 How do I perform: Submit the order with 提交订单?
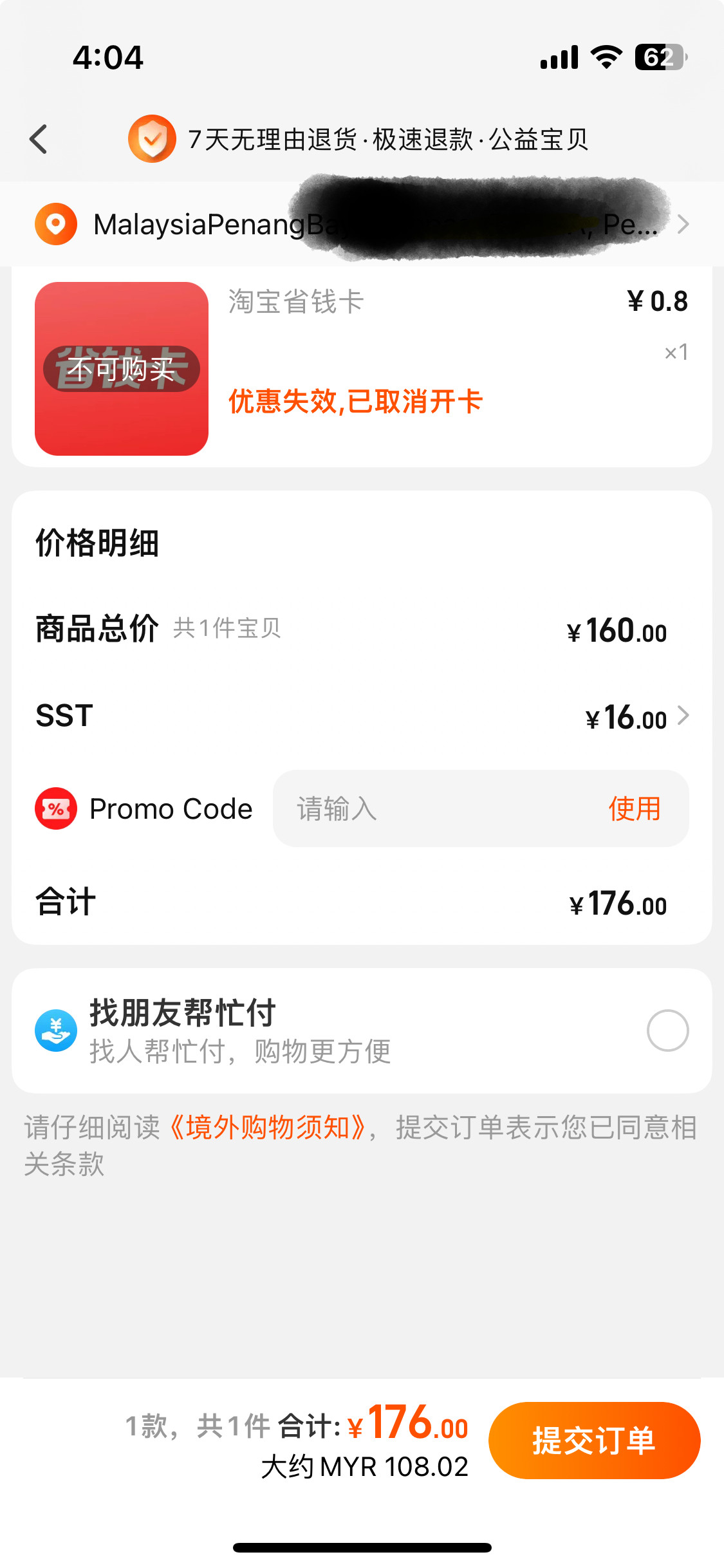pyautogui.click(x=594, y=1441)
